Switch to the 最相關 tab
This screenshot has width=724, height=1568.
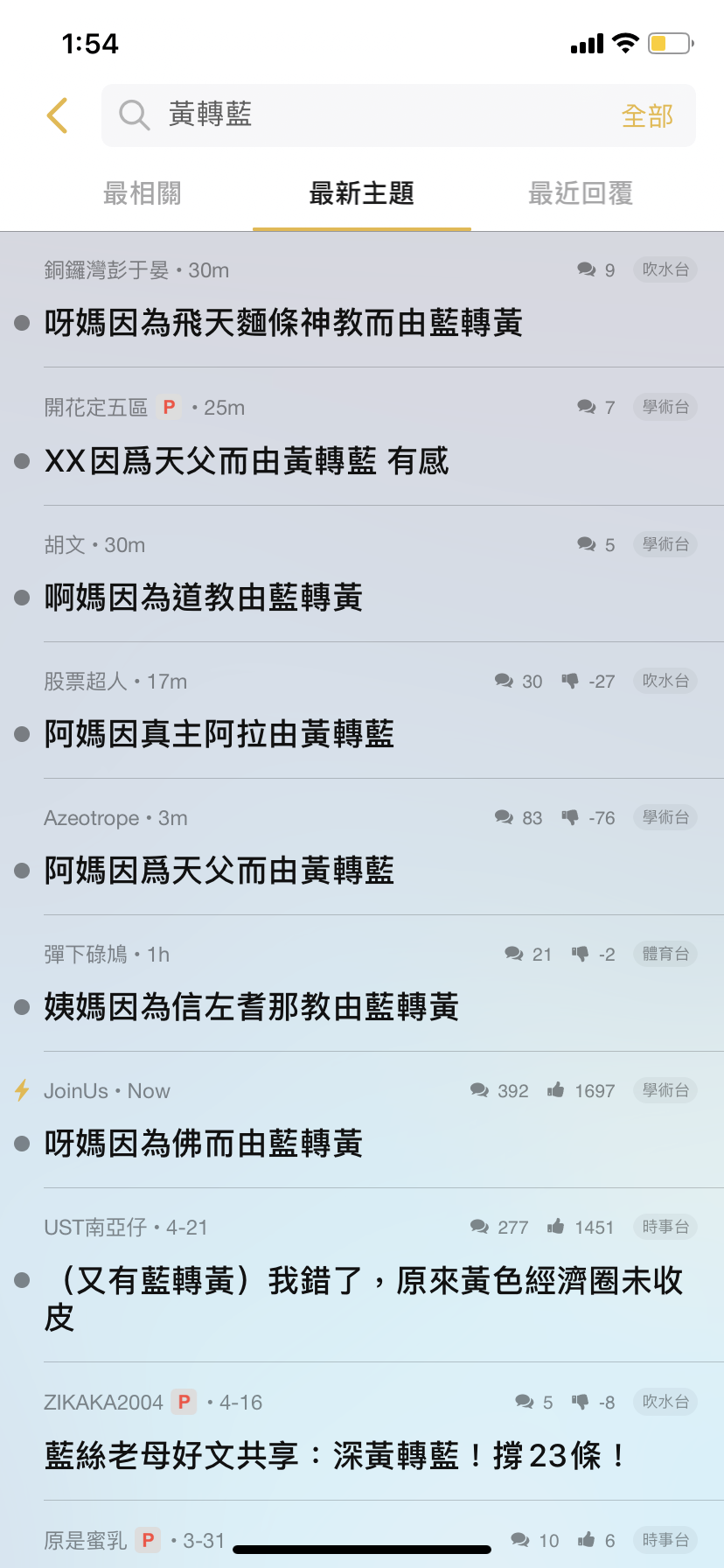coord(143,193)
